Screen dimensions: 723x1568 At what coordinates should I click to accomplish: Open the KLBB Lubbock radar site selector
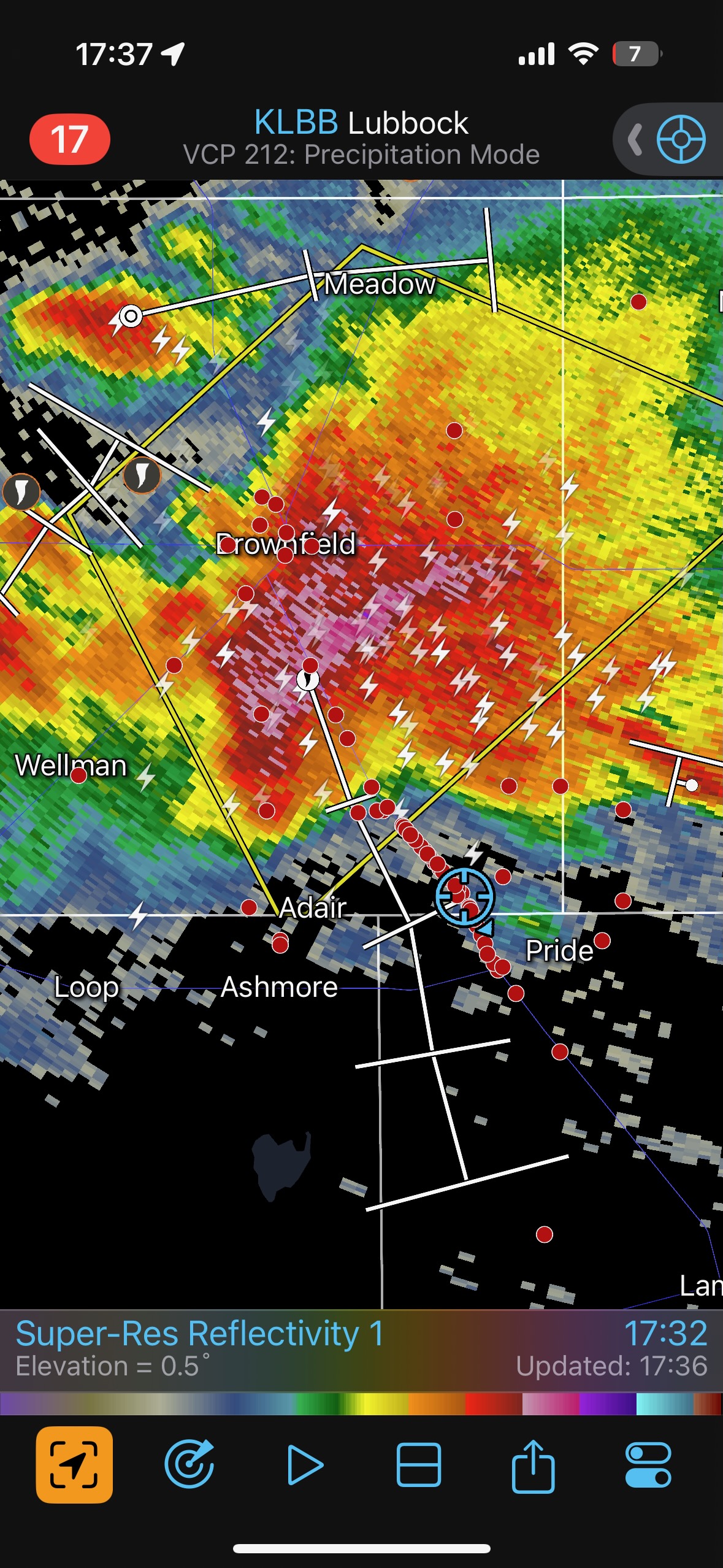[361, 123]
